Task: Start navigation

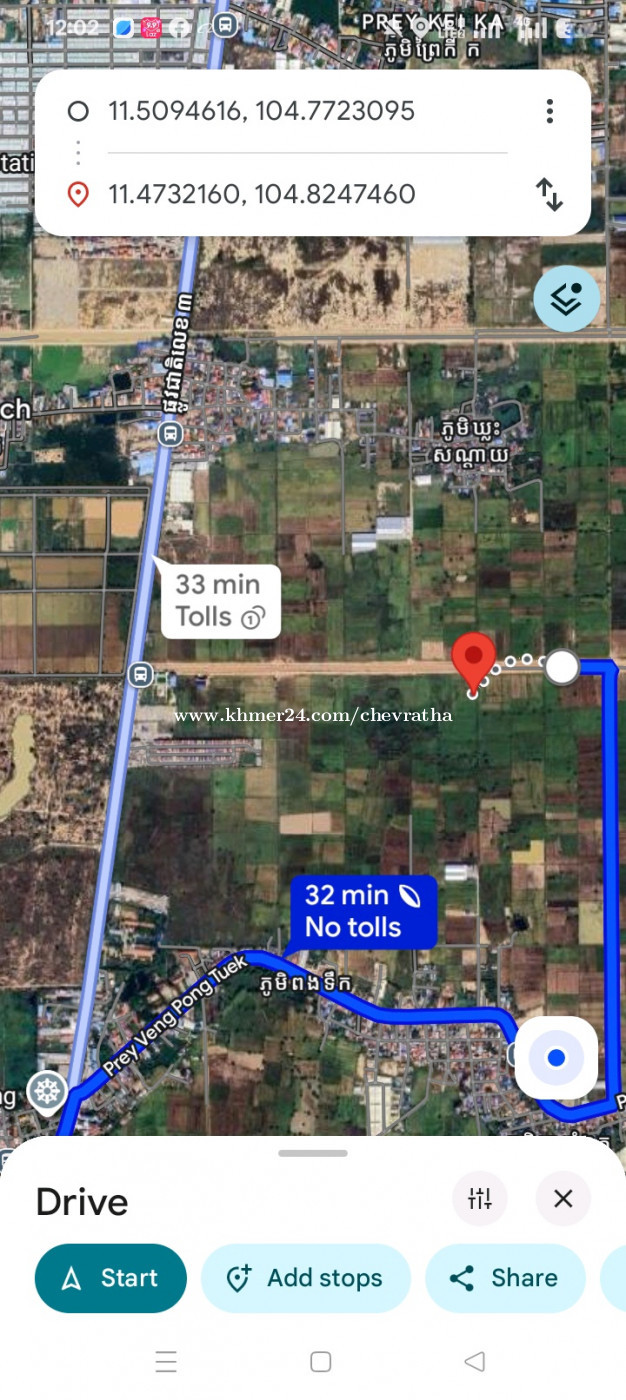Action: 111,1278
